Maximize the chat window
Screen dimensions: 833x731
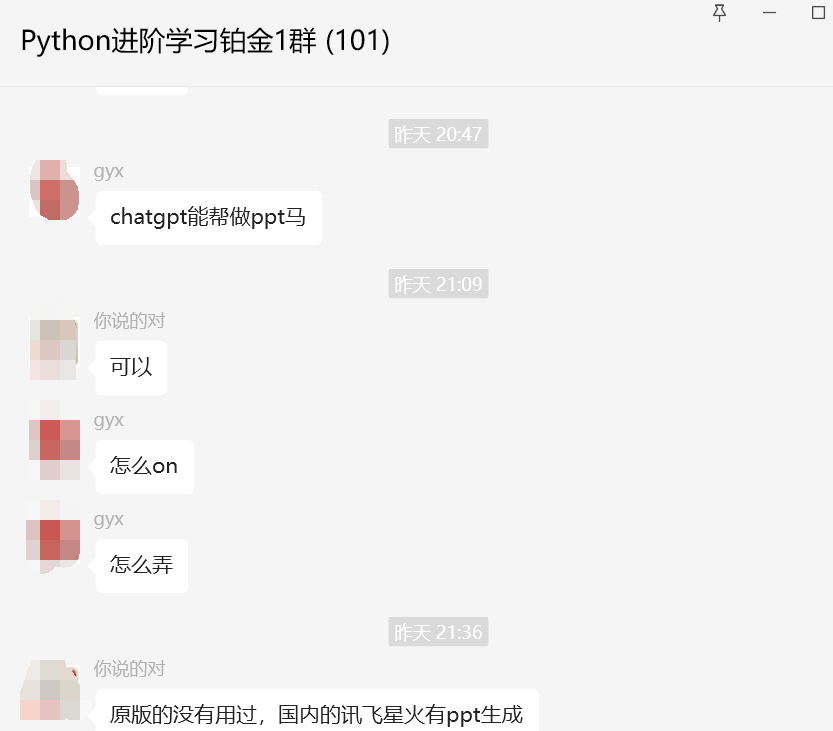coord(818,13)
